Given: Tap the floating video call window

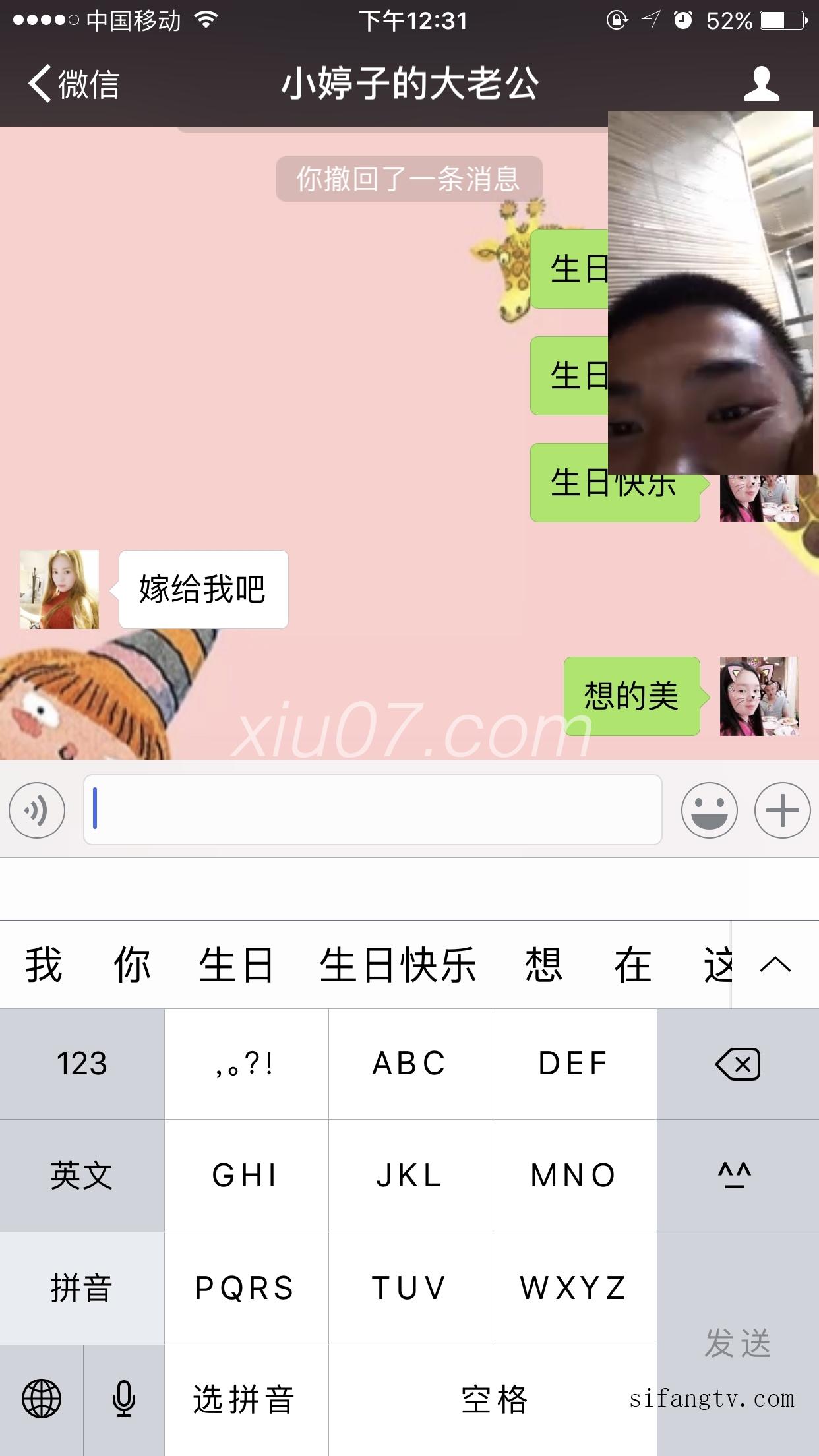Looking at the screenshot, I should 710,293.
